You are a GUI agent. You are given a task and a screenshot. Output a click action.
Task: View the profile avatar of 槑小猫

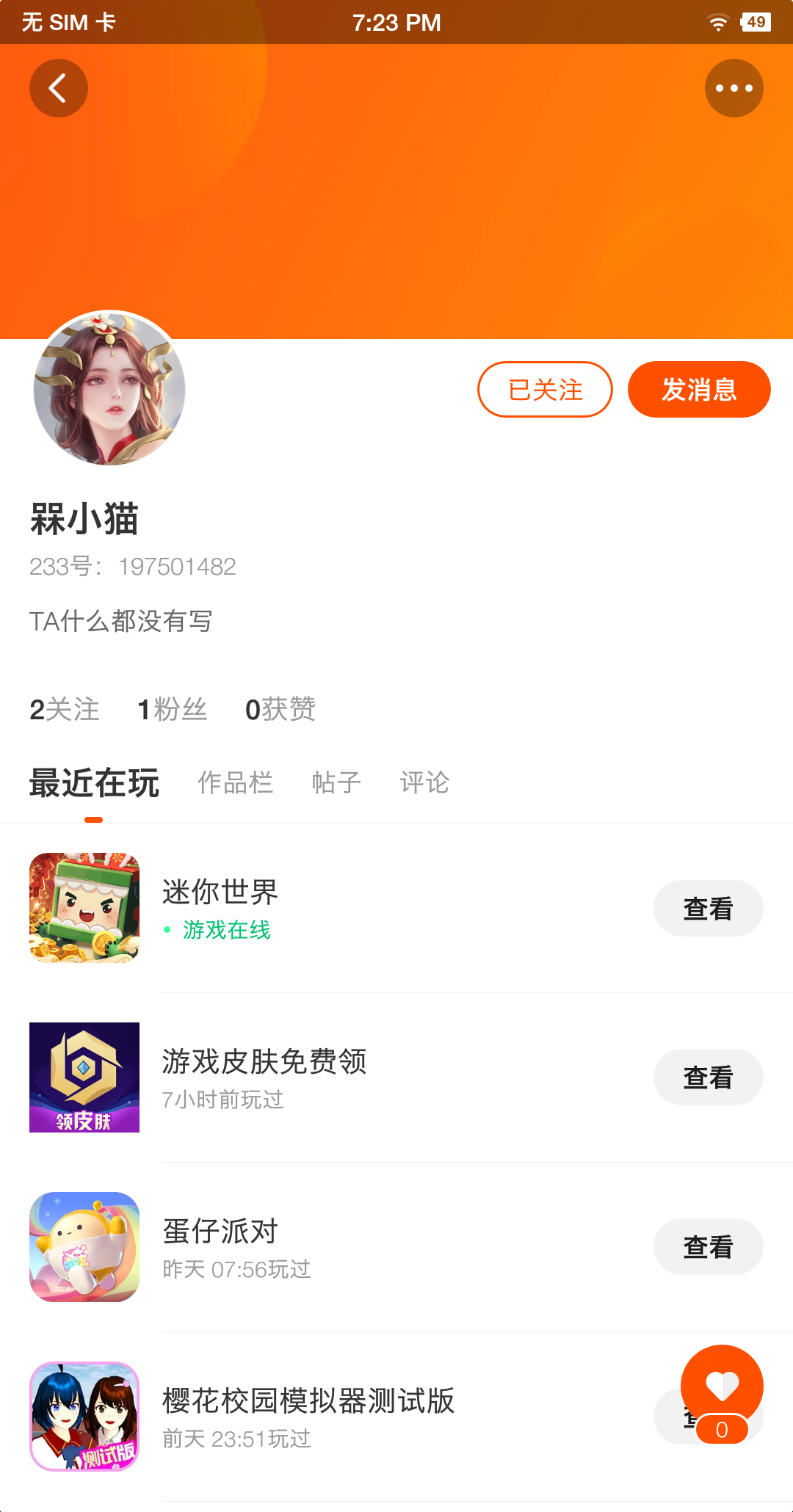coord(109,388)
